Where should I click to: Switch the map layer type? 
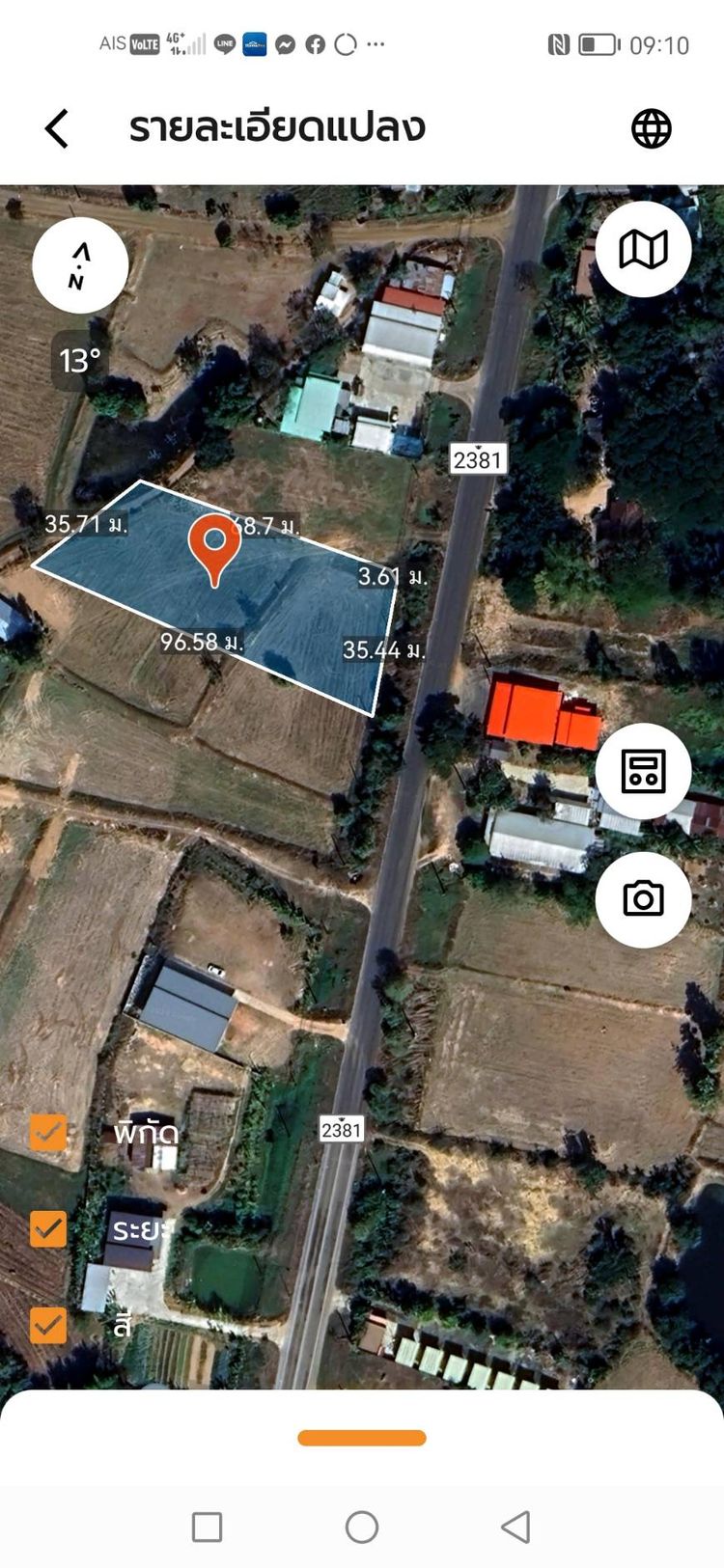(x=643, y=250)
